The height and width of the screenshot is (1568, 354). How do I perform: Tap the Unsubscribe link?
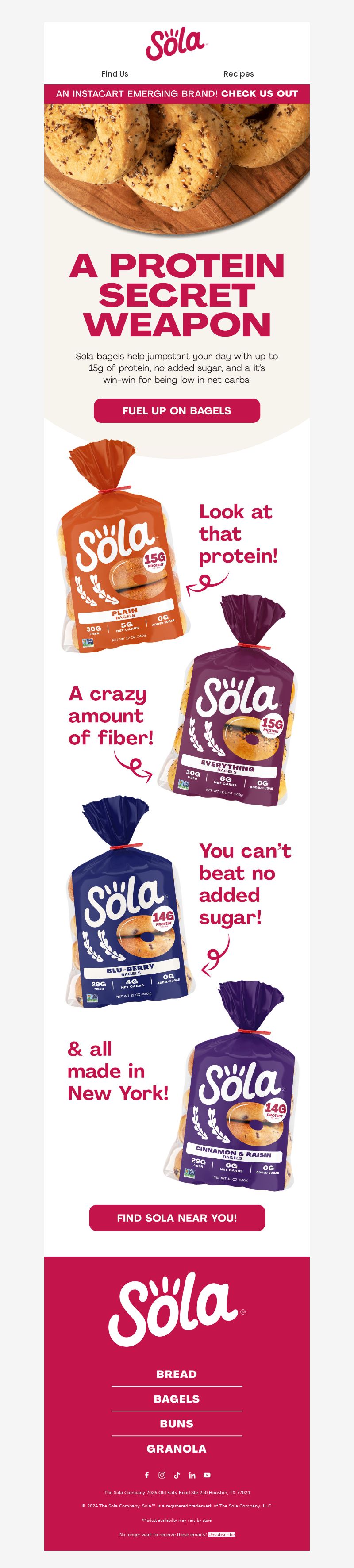coord(222,1534)
